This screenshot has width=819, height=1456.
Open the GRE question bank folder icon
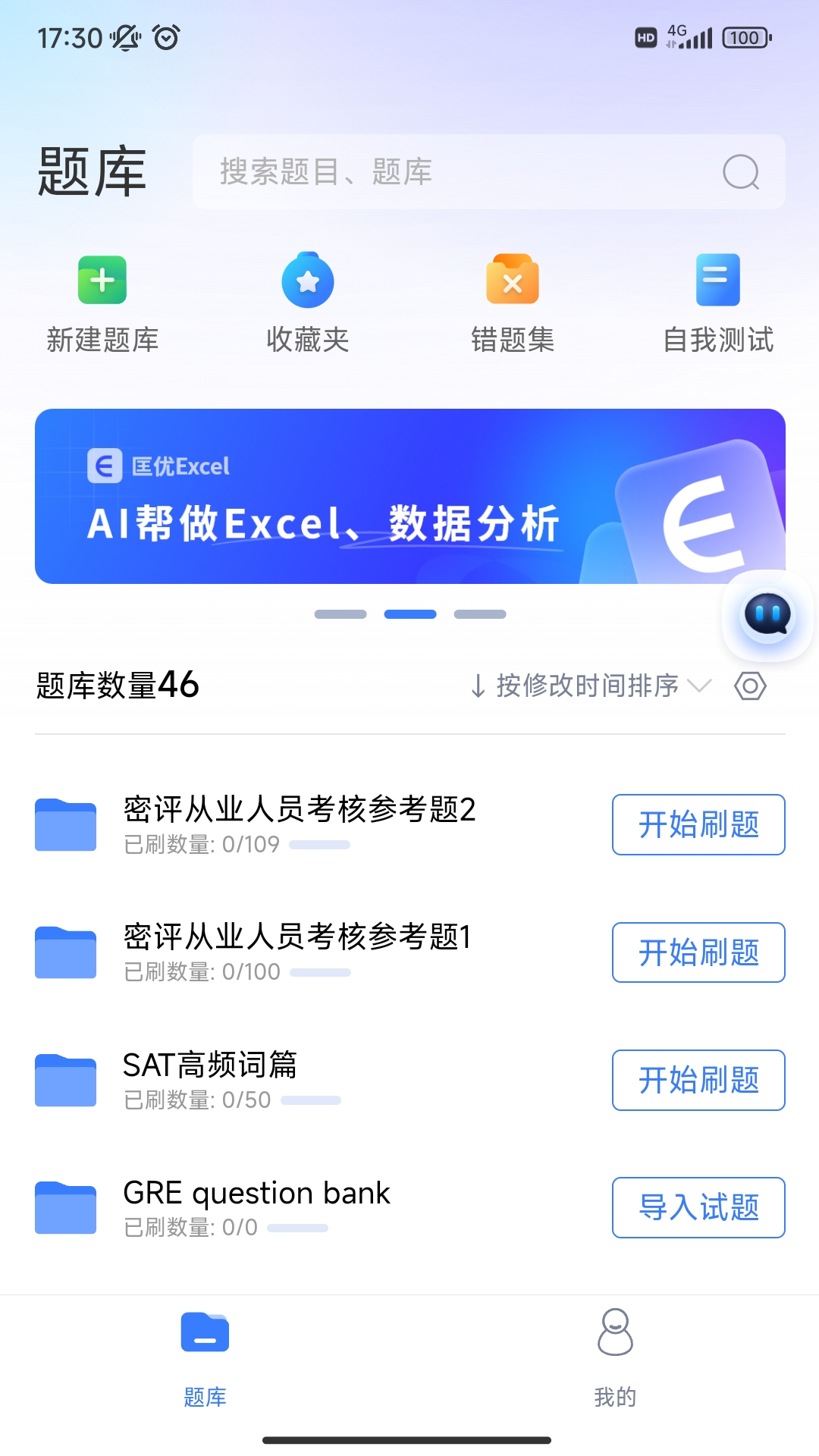point(66,1208)
